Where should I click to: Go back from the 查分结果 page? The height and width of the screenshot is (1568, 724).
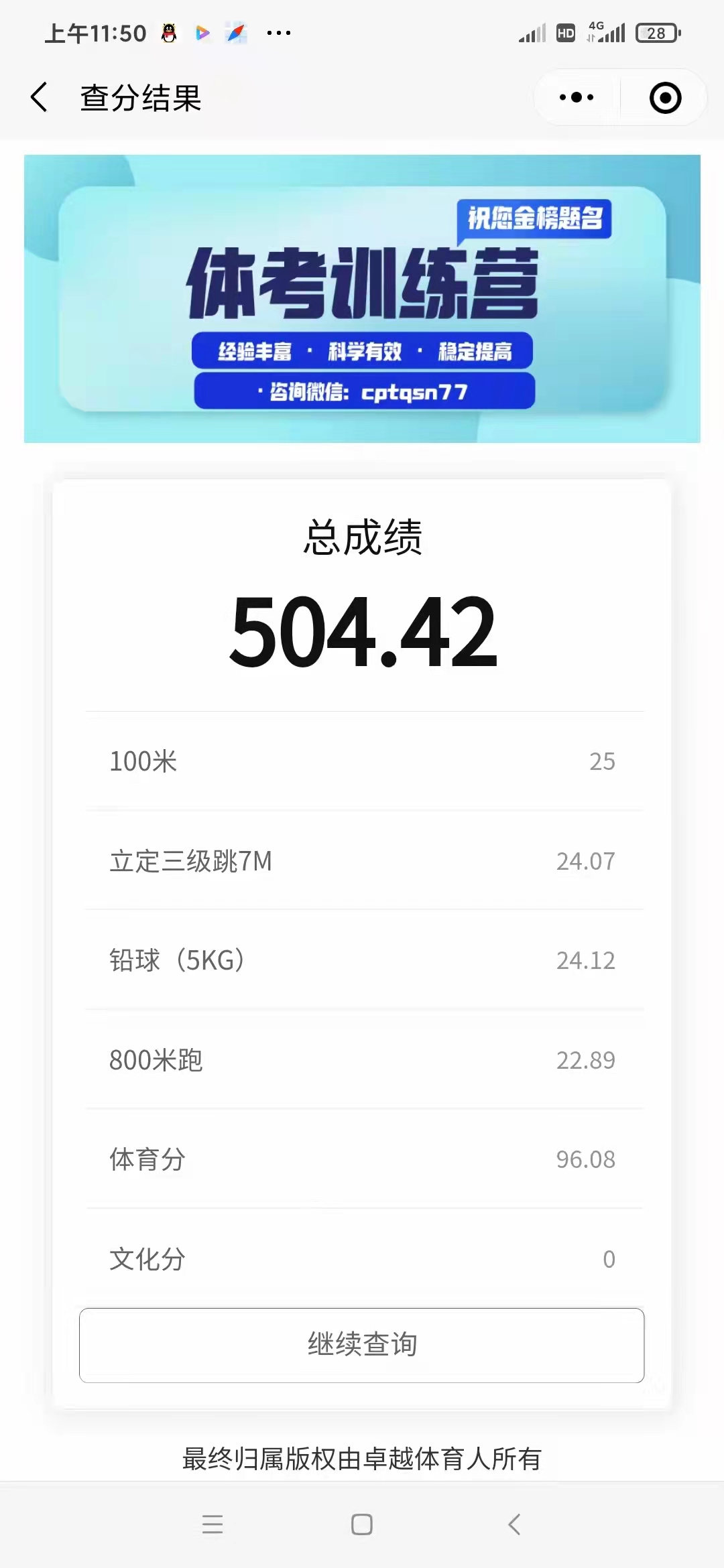pos(40,98)
